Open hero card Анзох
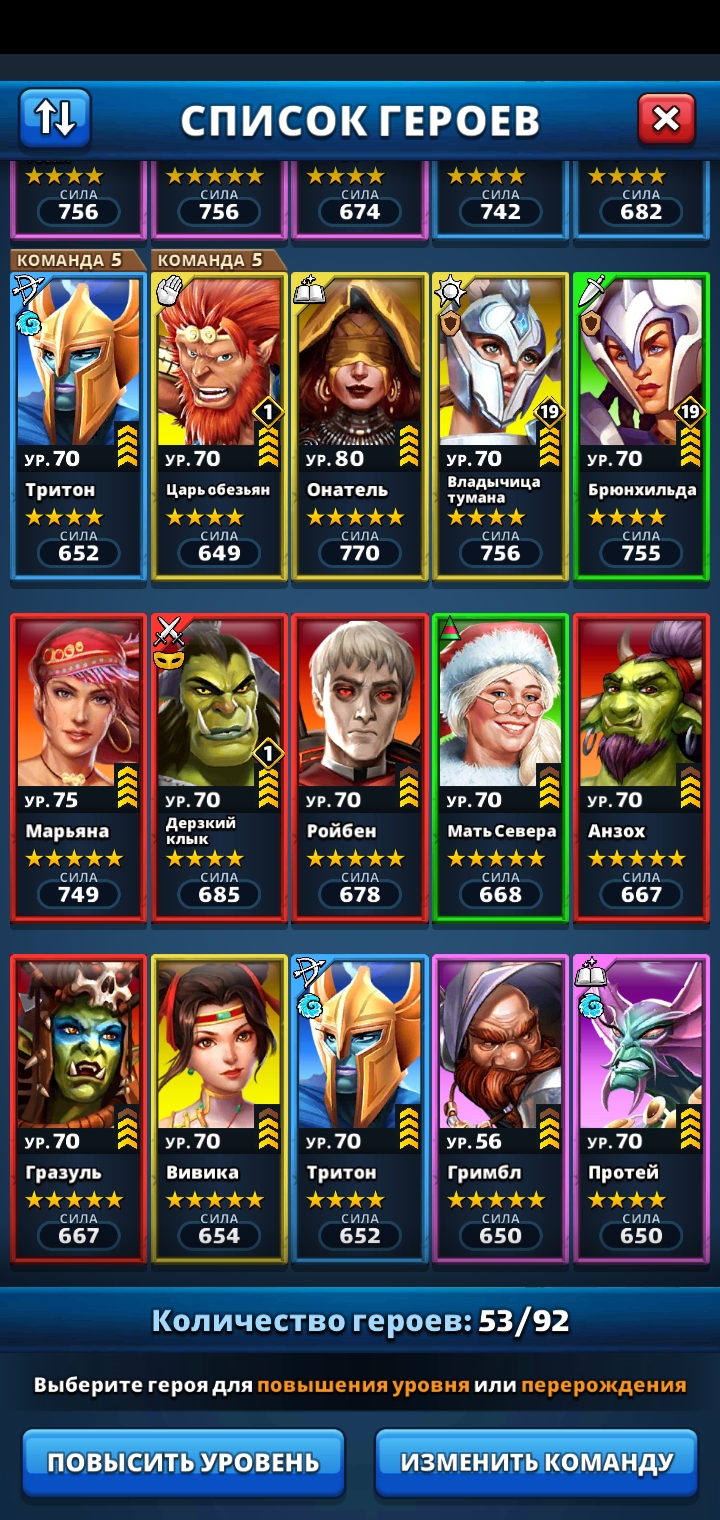This screenshot has width=720, height=1520. [x=641, y=766]
